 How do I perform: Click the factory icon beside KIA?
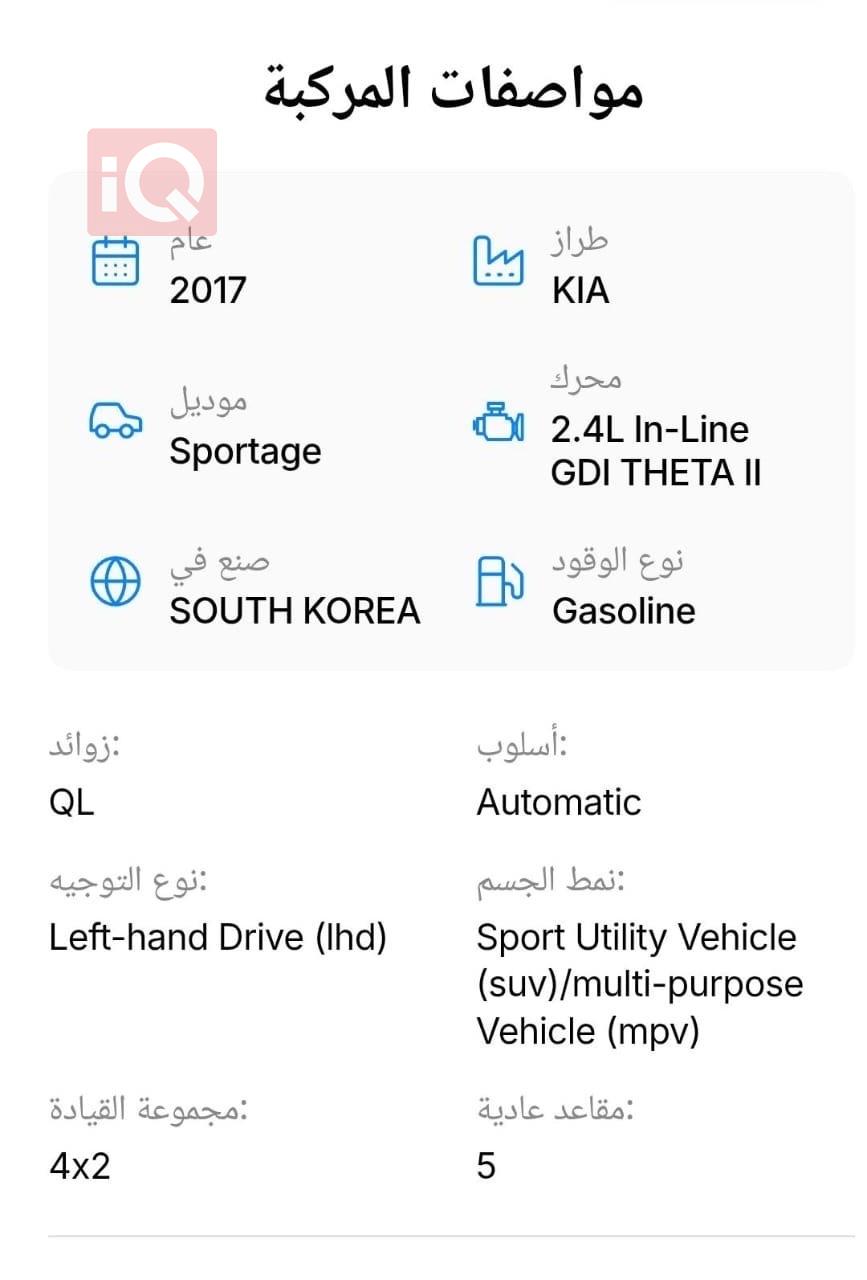(x=497, y=260)
